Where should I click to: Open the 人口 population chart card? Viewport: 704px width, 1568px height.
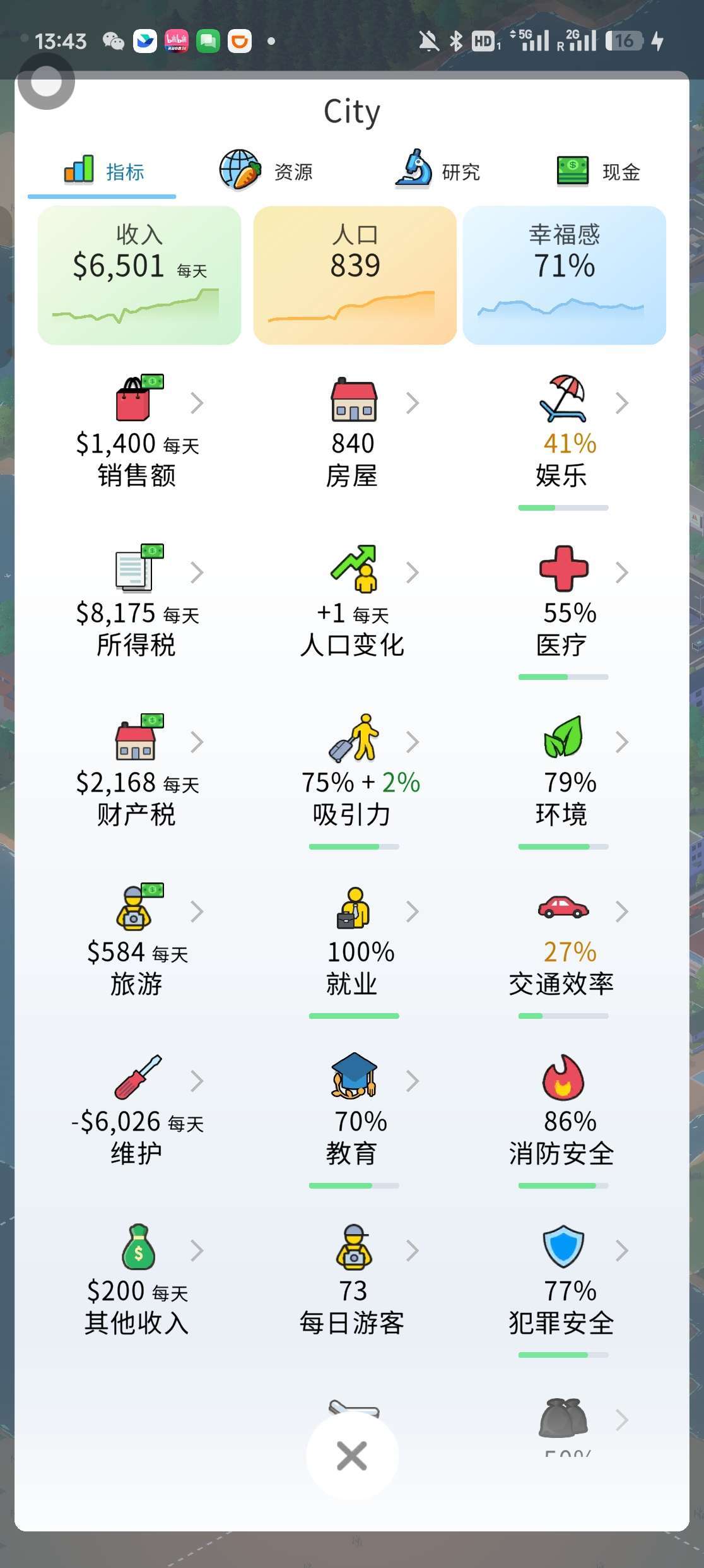pos(355,275)
